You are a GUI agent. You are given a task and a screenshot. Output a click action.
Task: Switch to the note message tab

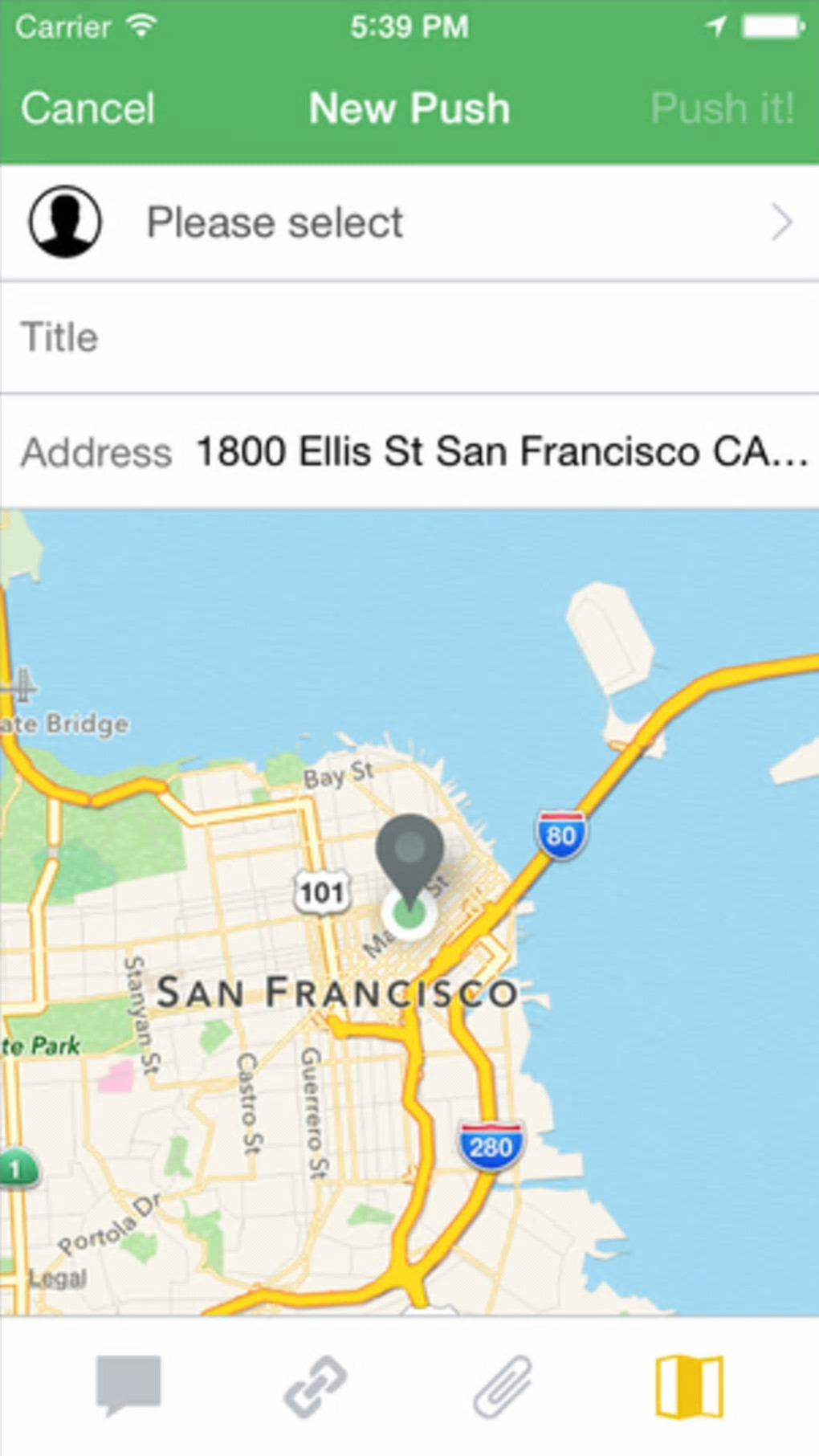[x=128, y=1385]
